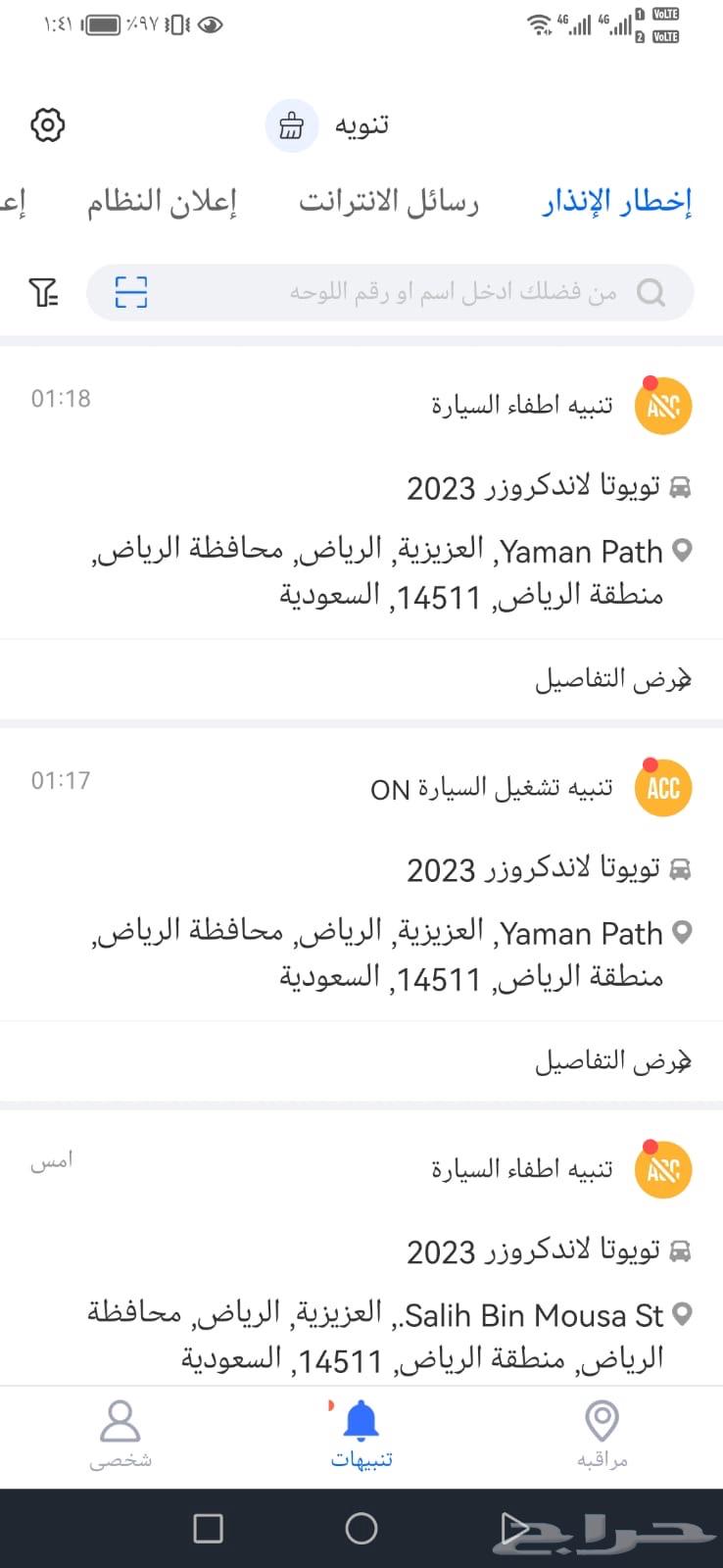Open the settings gear icon

click(45, 124)
